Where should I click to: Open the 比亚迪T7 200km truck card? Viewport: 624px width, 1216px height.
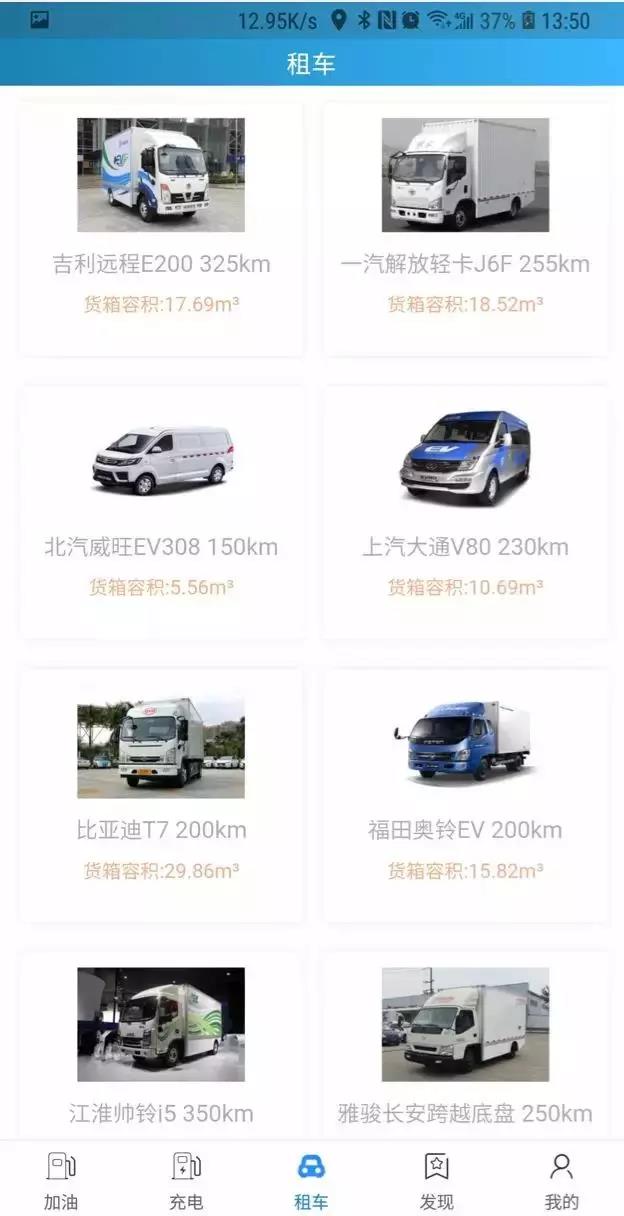tap(161, 794)
